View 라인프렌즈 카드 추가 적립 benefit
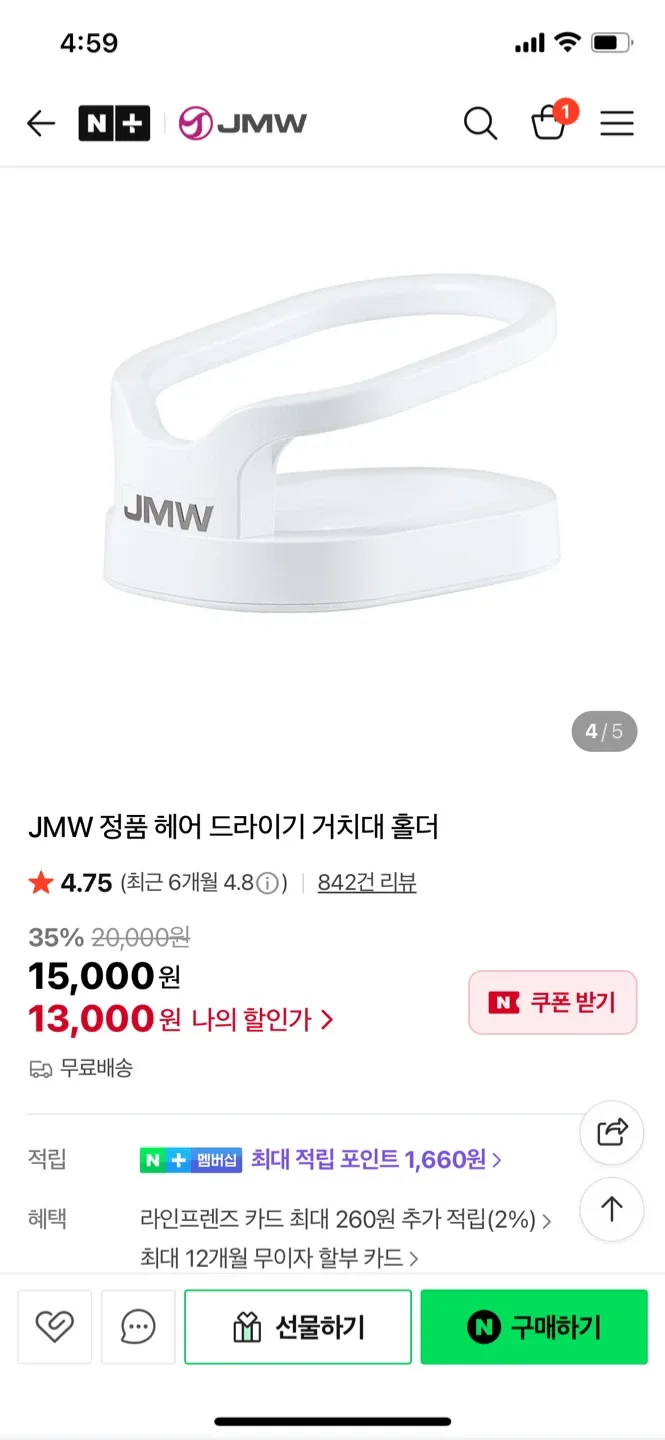 pyautogui.click(x=346, y=1220)
